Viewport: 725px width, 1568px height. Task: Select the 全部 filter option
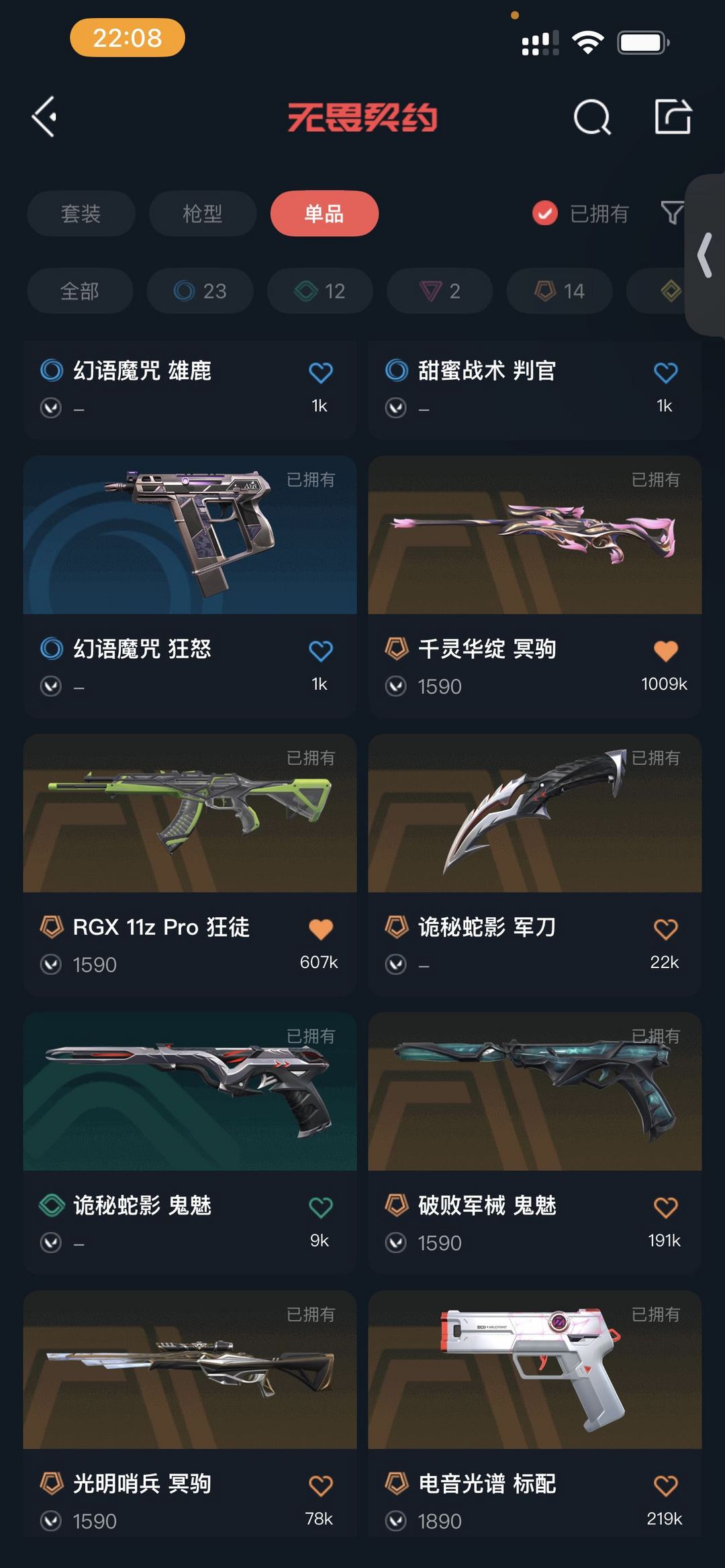pos(79,291)
